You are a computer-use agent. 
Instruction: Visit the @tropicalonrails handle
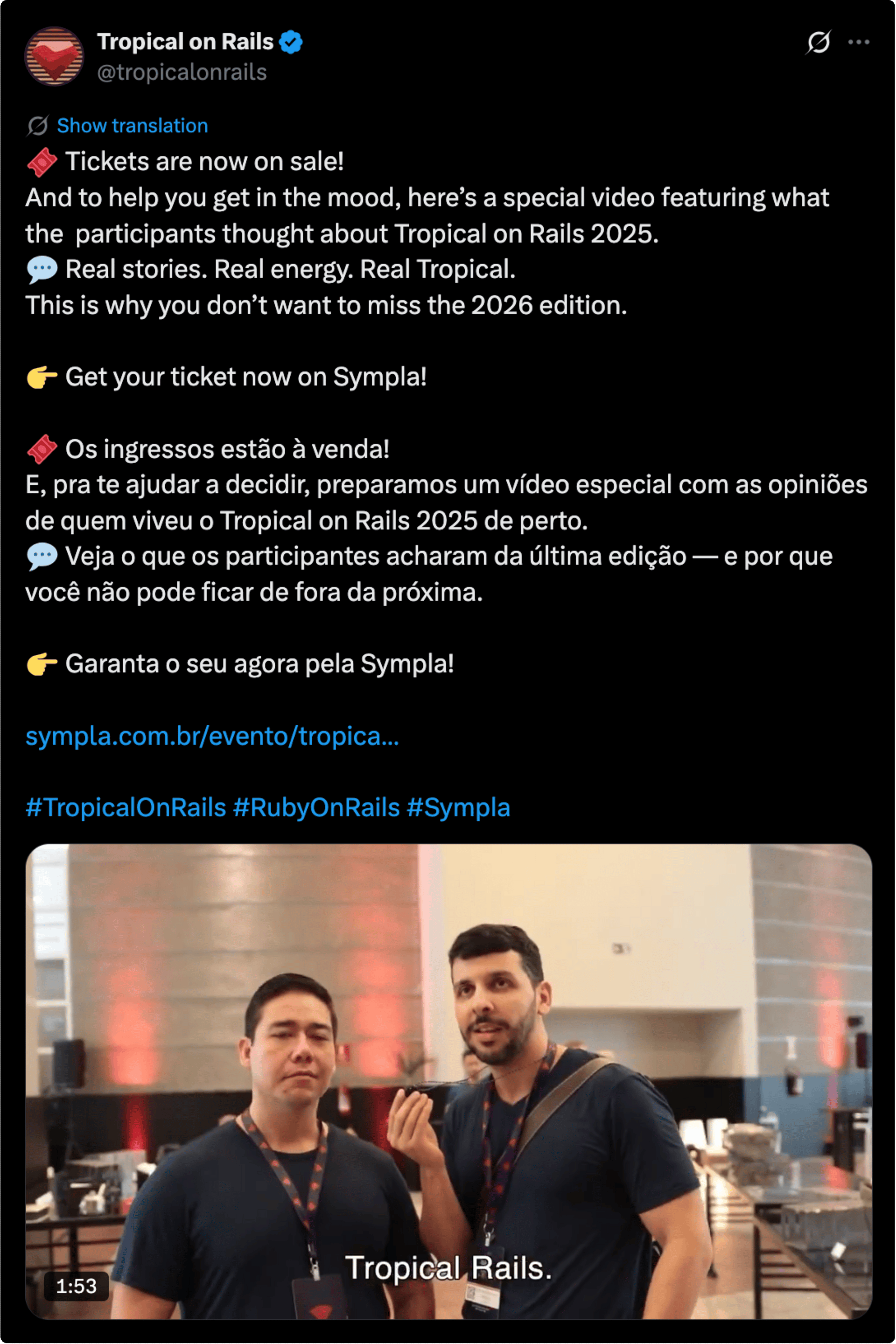182,73
